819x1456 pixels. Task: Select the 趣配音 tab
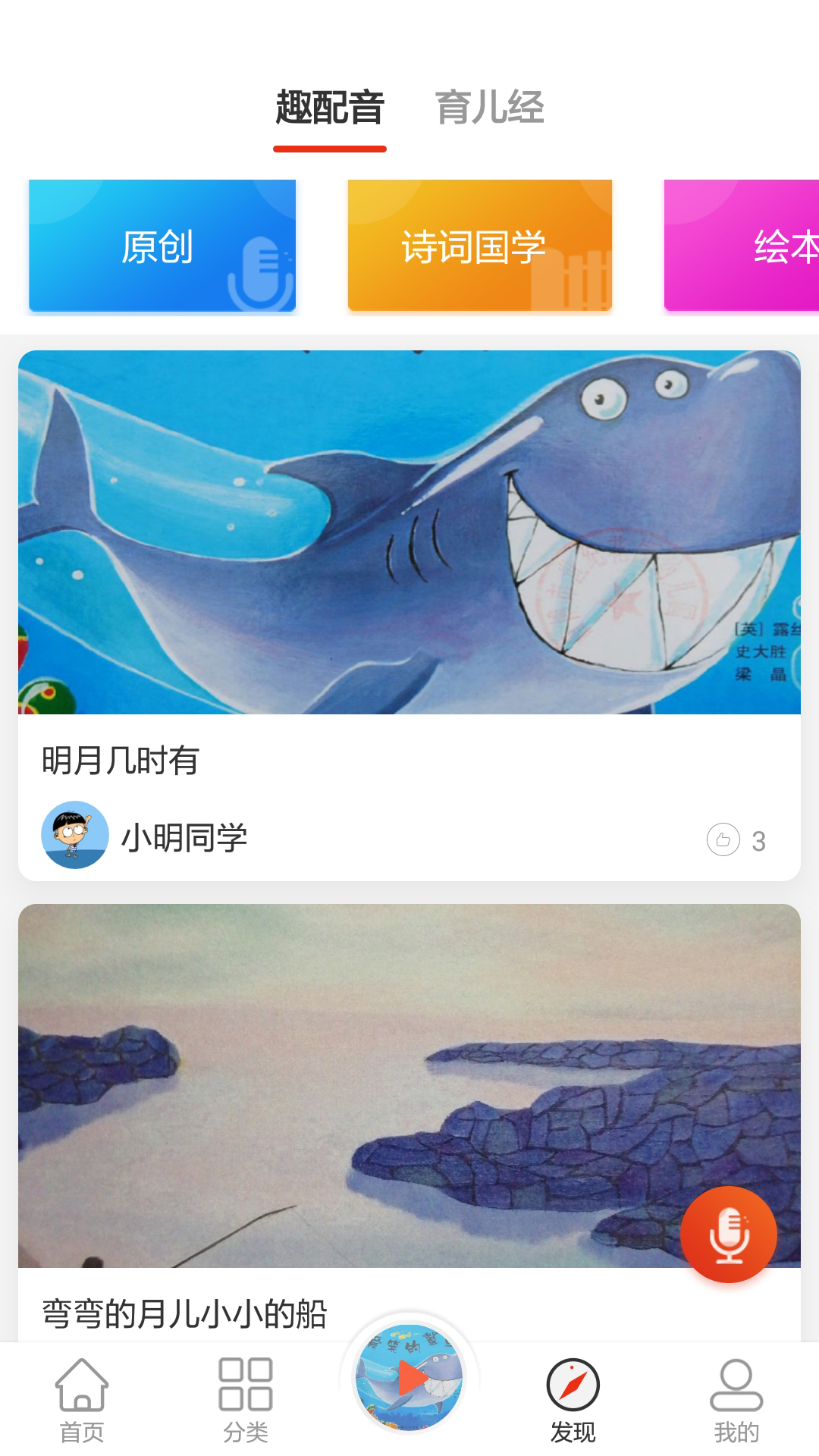[x=330, y=107]
